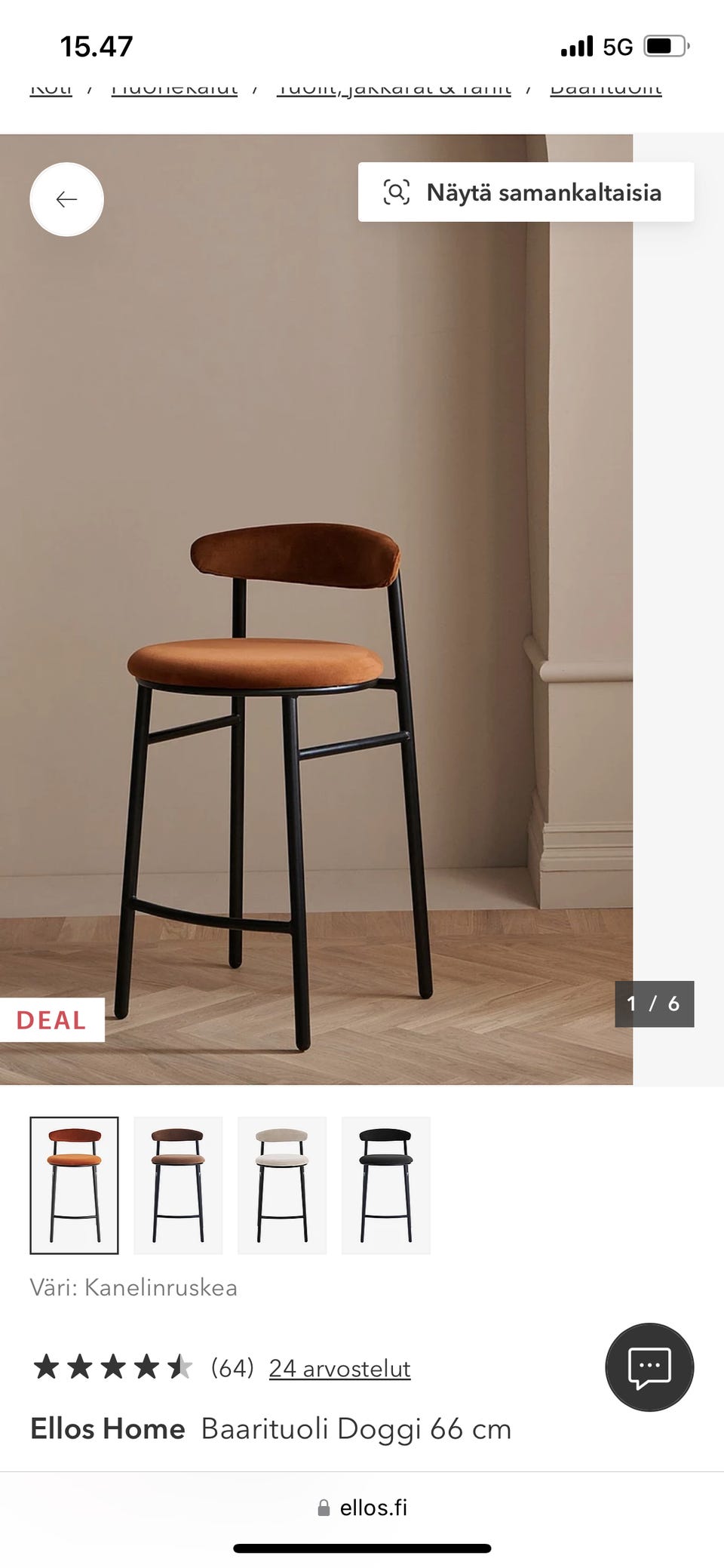Tap the ellos.fi address bar
This screenshot has width=724, height=1568.
click(362, 1508)
